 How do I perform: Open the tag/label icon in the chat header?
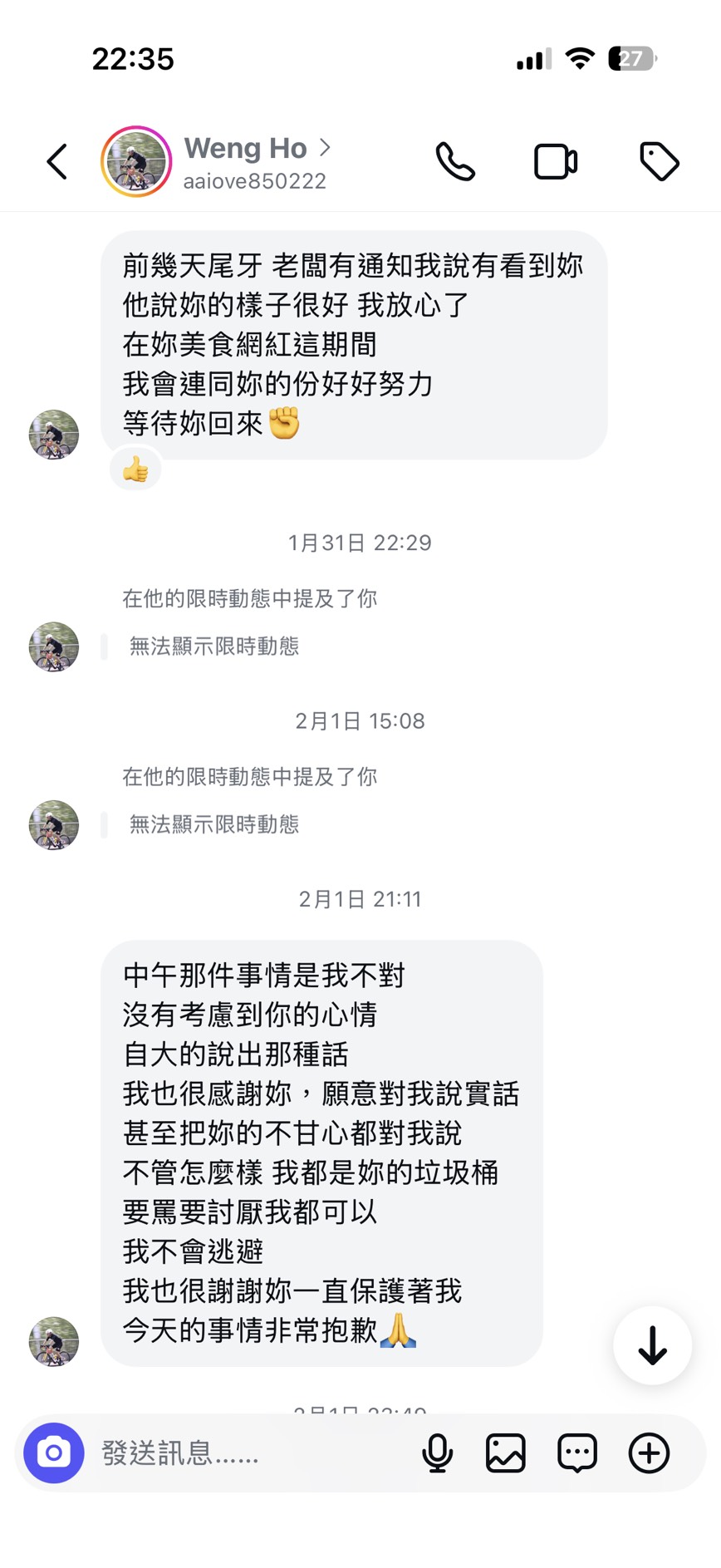(x=660, y=161)
